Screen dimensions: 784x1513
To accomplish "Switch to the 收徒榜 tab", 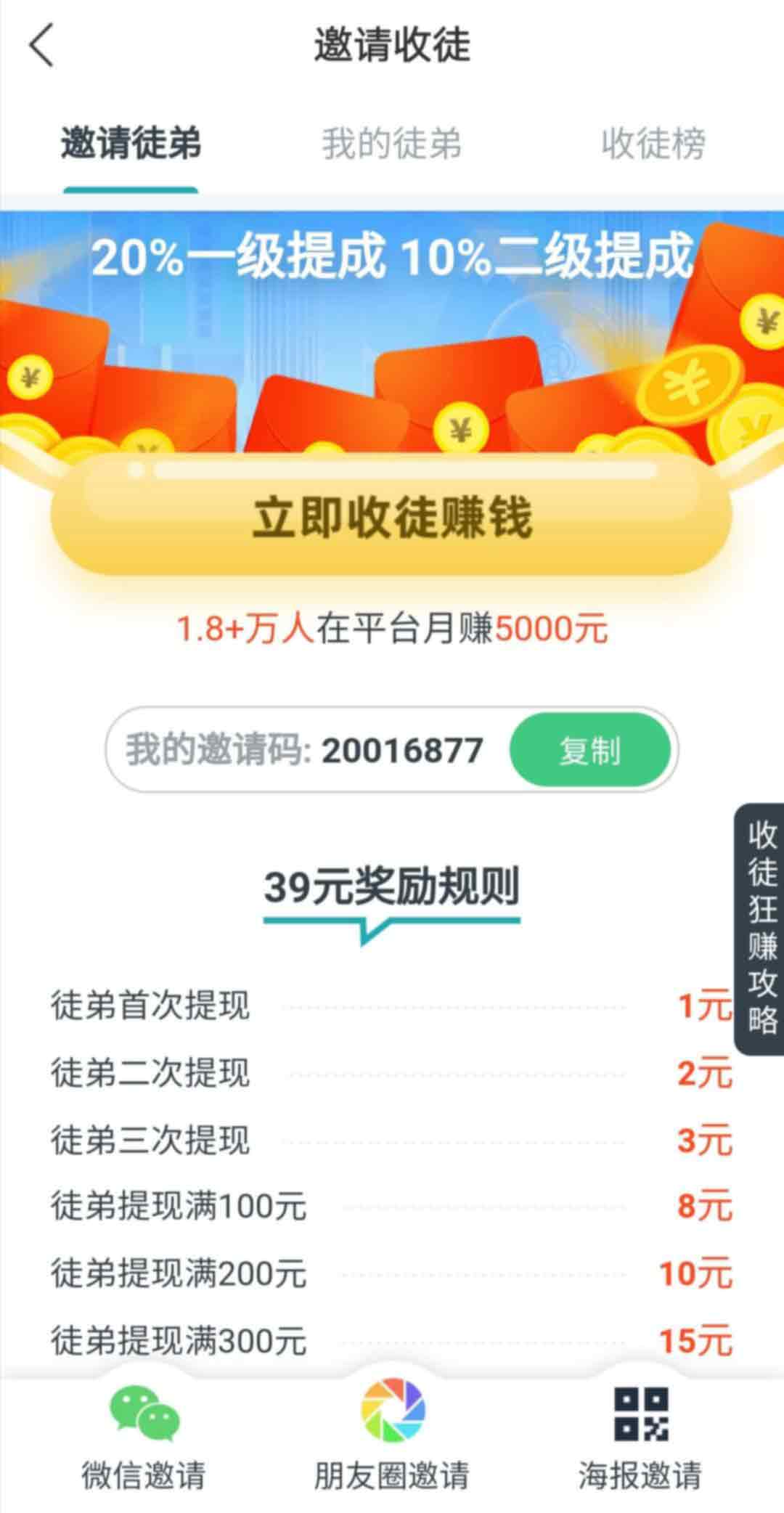I will 653,142.
